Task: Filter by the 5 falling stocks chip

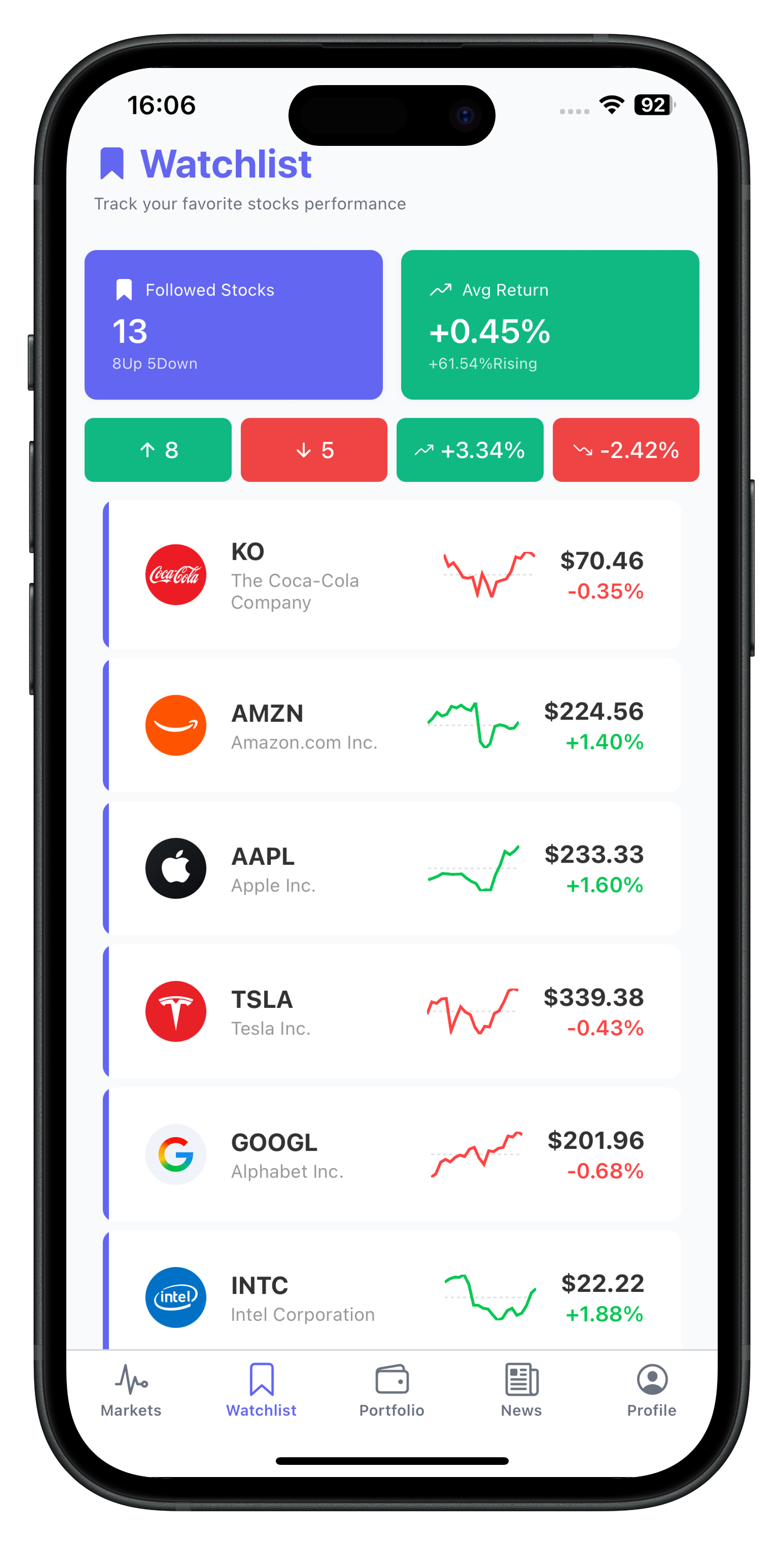Action: click(314, 450)
